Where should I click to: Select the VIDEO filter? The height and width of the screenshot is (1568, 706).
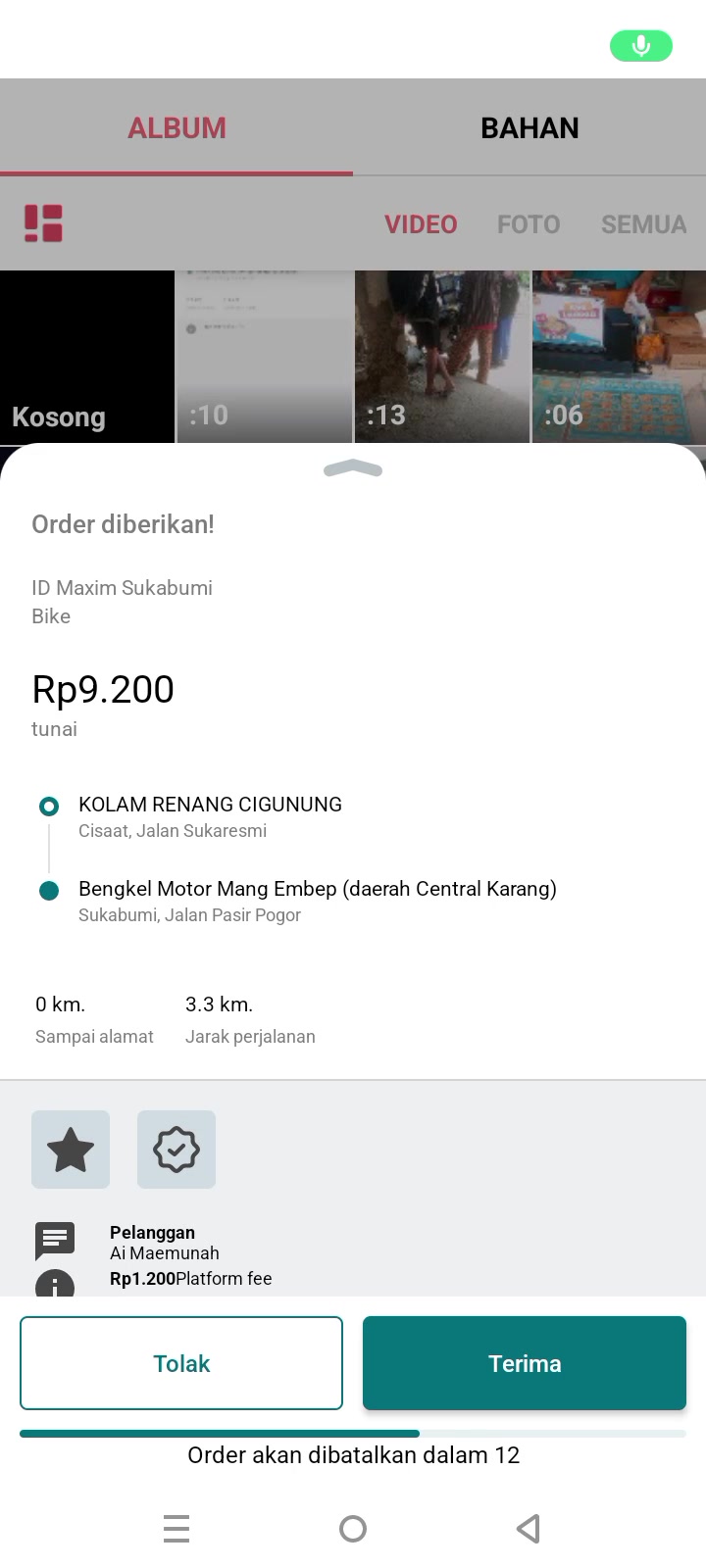(421, 224)
